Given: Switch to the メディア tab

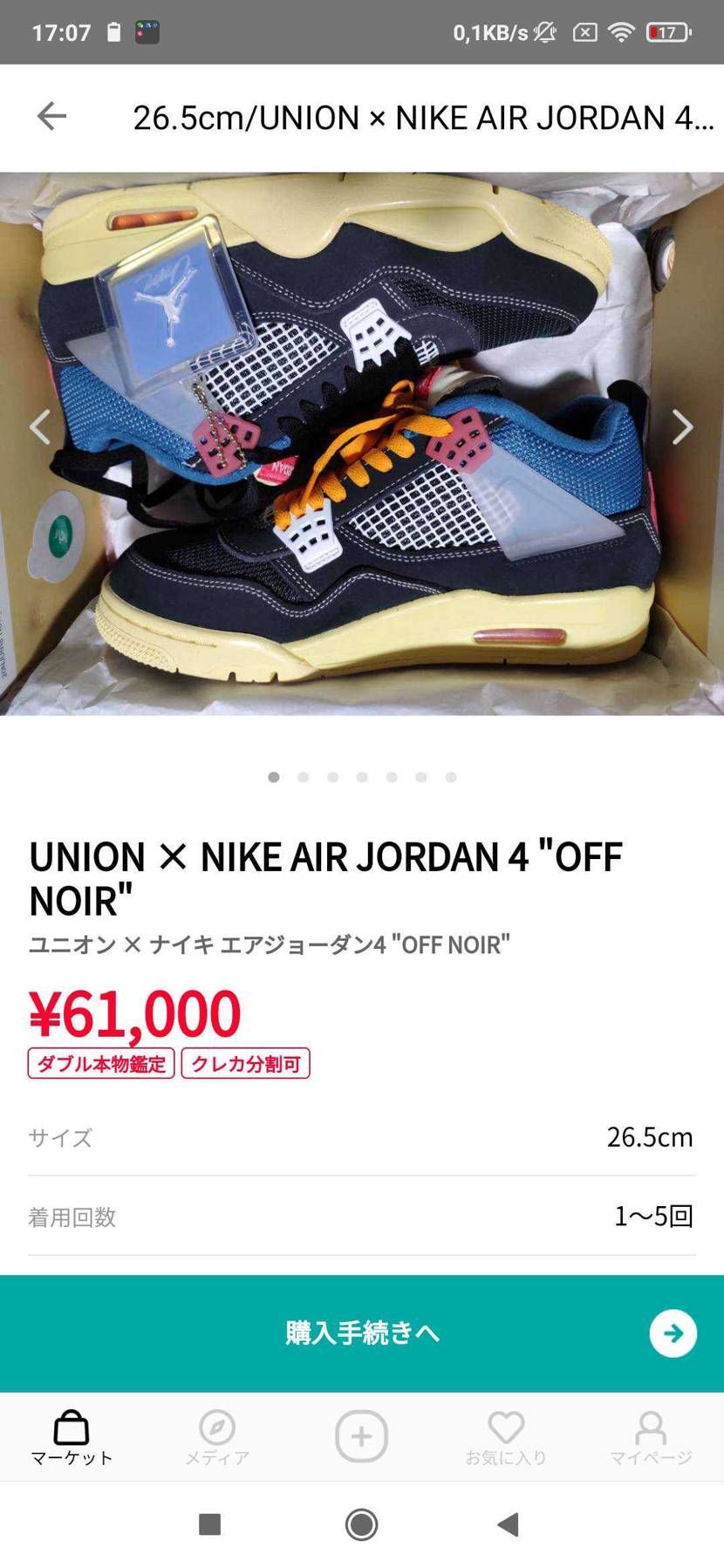Looking at the screenshot, I should click(217, 1437).
